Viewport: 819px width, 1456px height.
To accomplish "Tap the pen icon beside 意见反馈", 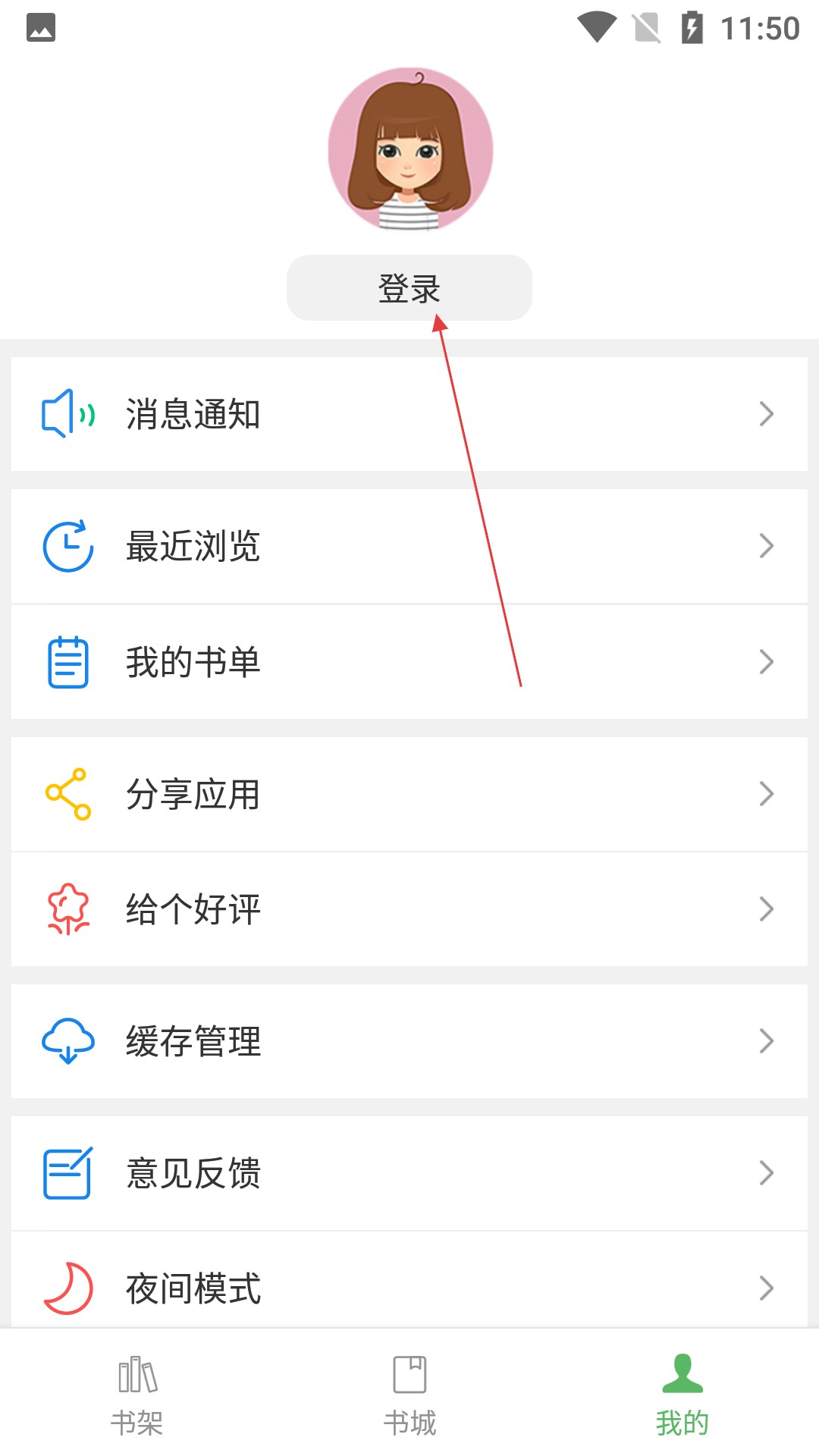I will pos(67,1172).
